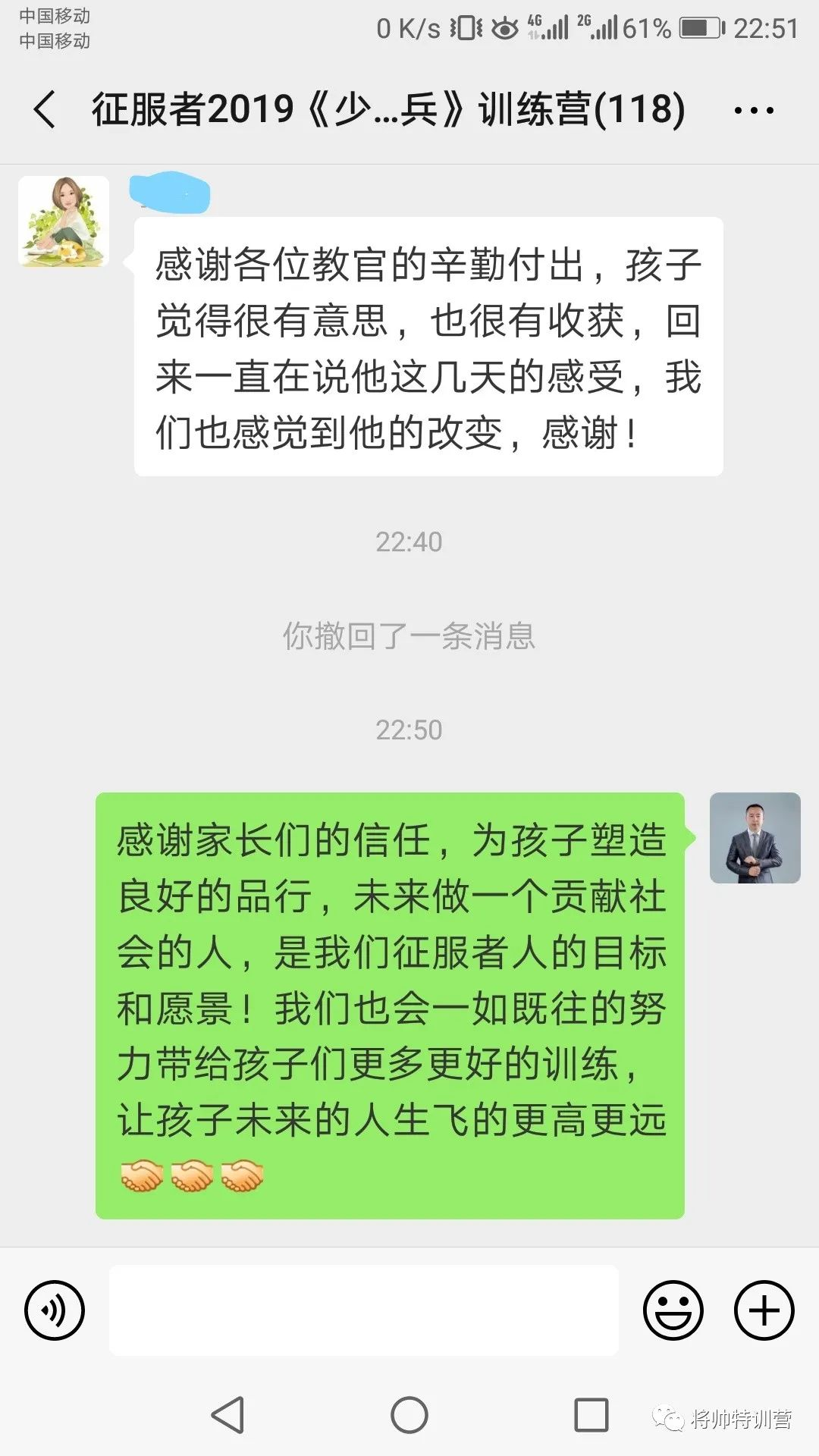Open the plus attachment menu
This screenshot has height=1456, width=819.
764,1310
